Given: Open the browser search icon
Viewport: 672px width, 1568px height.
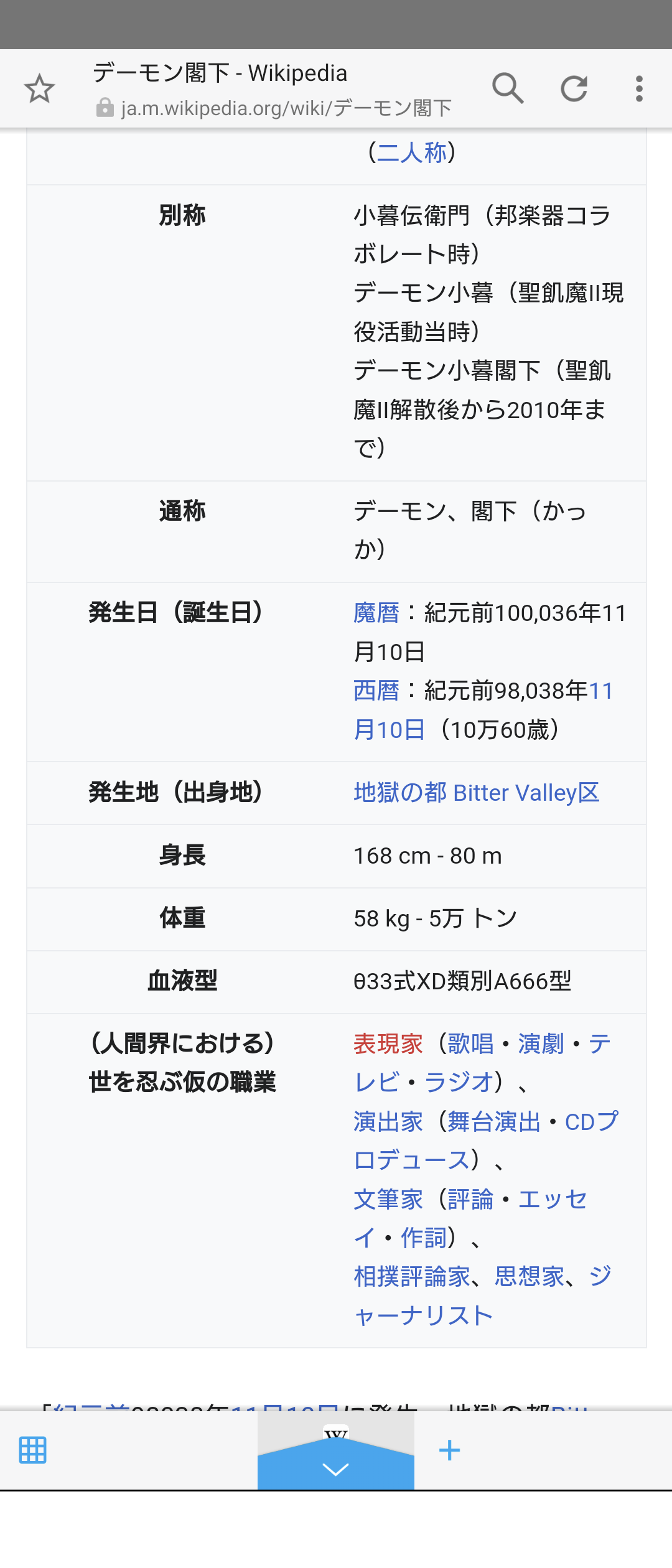Looking at the screenshot, I should [508, 88].
